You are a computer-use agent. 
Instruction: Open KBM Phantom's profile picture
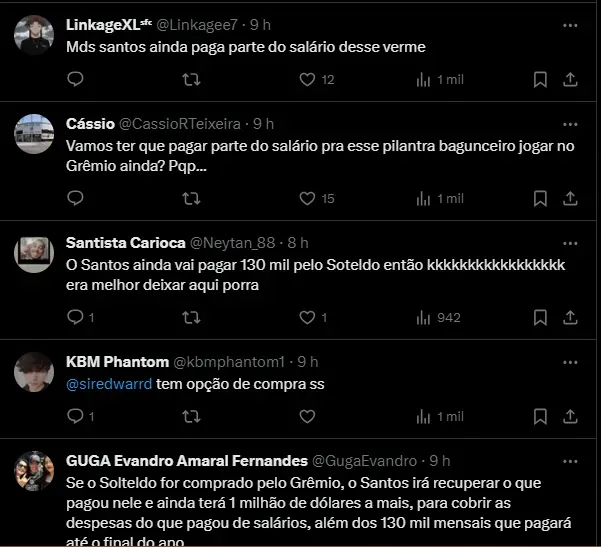click(35, 372)
